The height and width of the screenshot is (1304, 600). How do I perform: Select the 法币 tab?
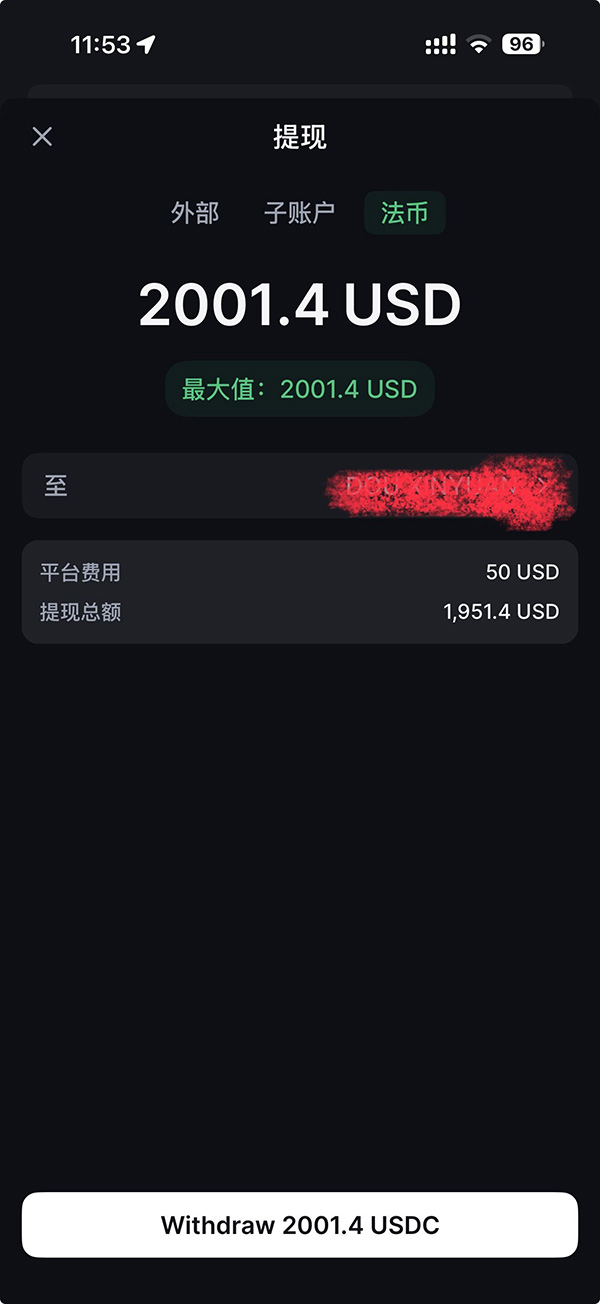pyautogui.click(x=404, y=213)
